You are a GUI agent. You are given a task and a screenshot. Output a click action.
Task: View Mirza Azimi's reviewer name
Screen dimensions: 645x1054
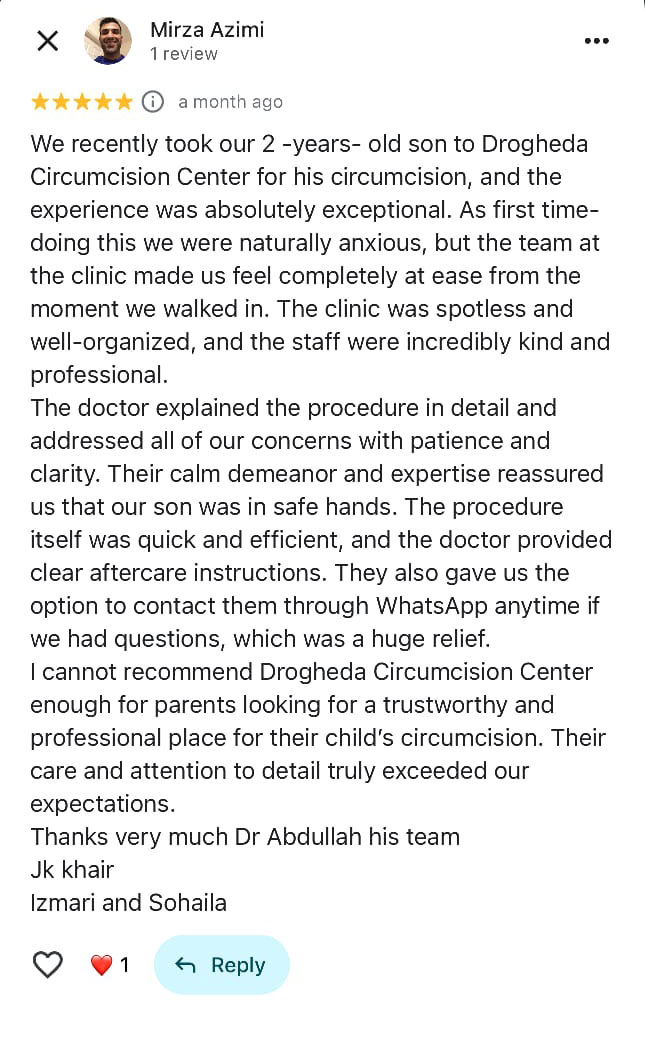tap(207, 29)
